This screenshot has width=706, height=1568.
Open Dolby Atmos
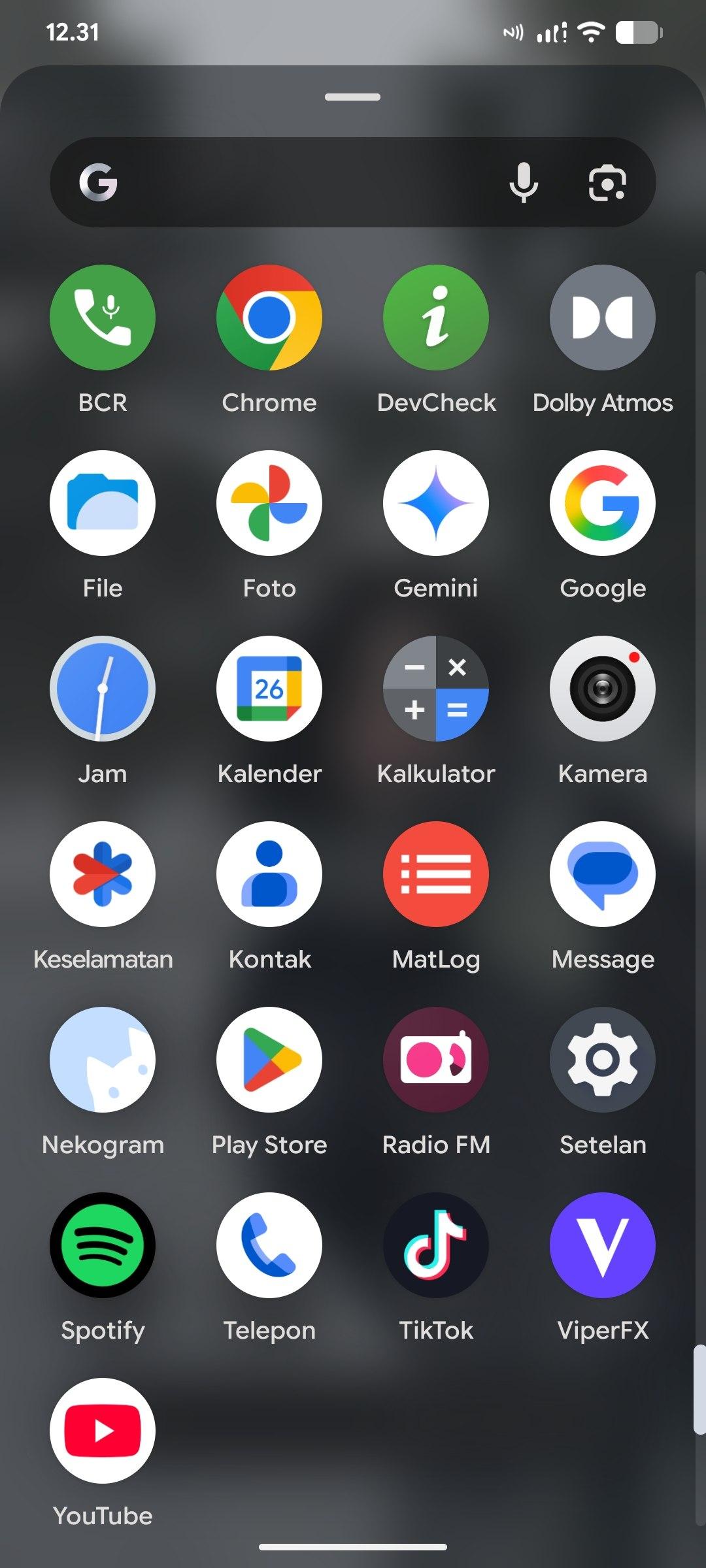[603, 318]
